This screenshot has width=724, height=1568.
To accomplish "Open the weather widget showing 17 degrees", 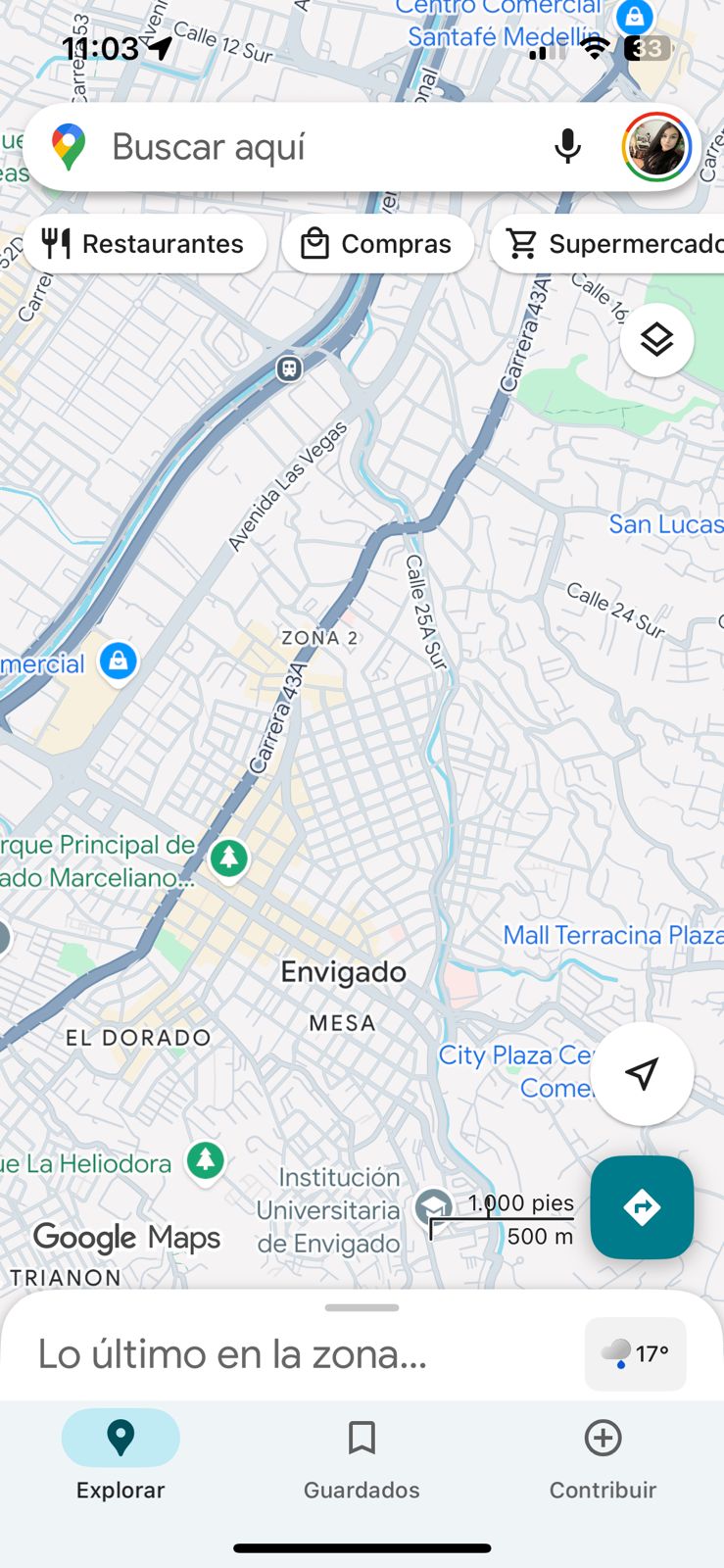I will click(635, 1353).
